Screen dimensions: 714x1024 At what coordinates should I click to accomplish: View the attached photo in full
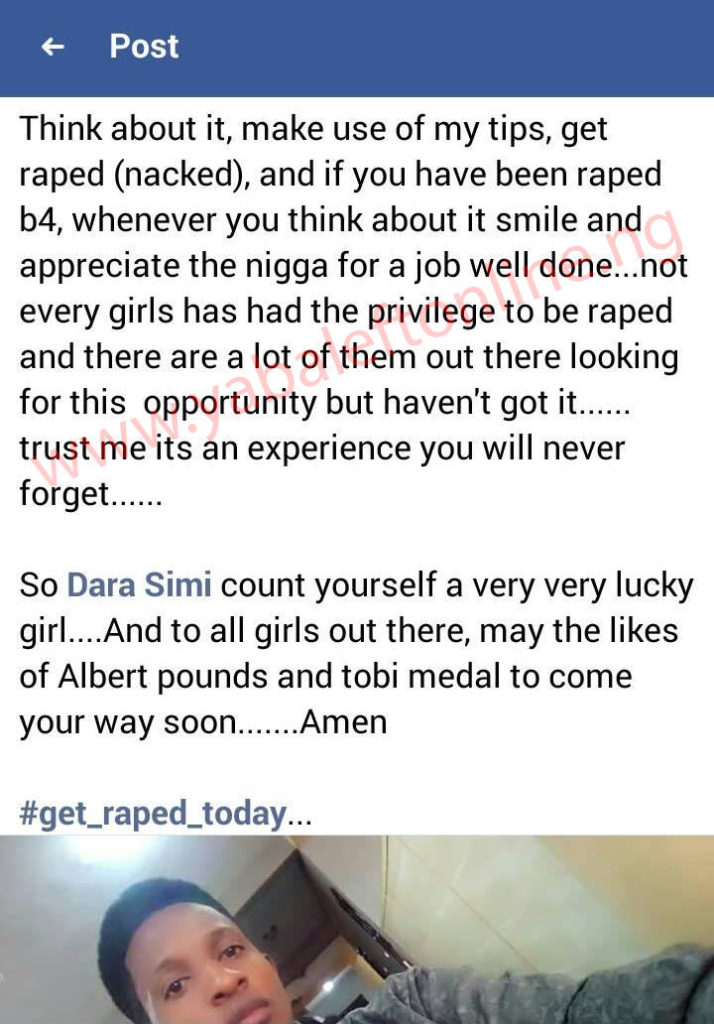click(x=357, y=930)
